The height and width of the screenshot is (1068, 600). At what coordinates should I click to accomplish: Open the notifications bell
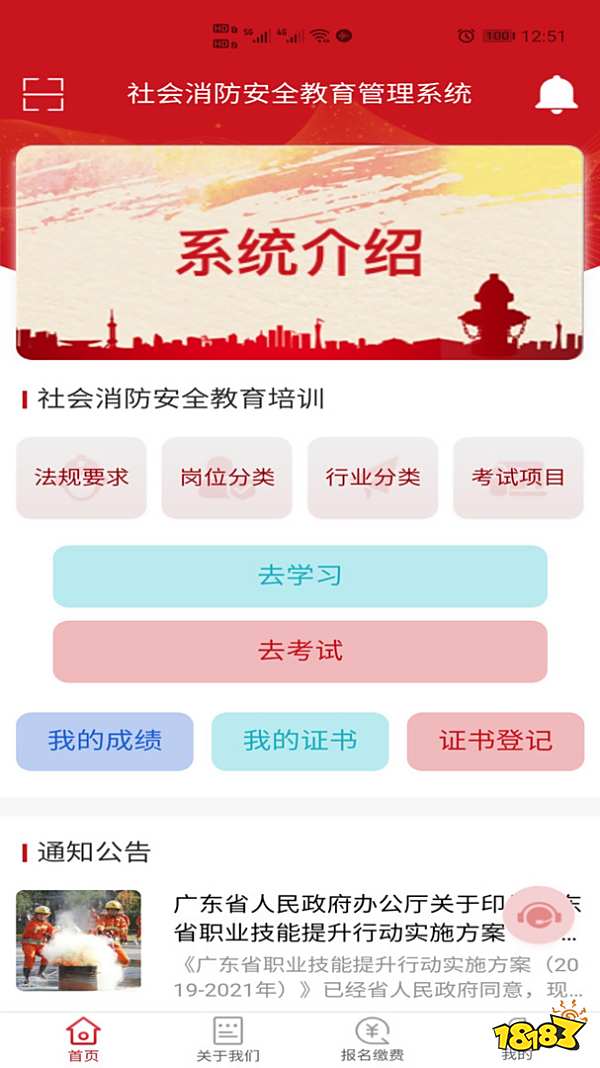(556, 94)
